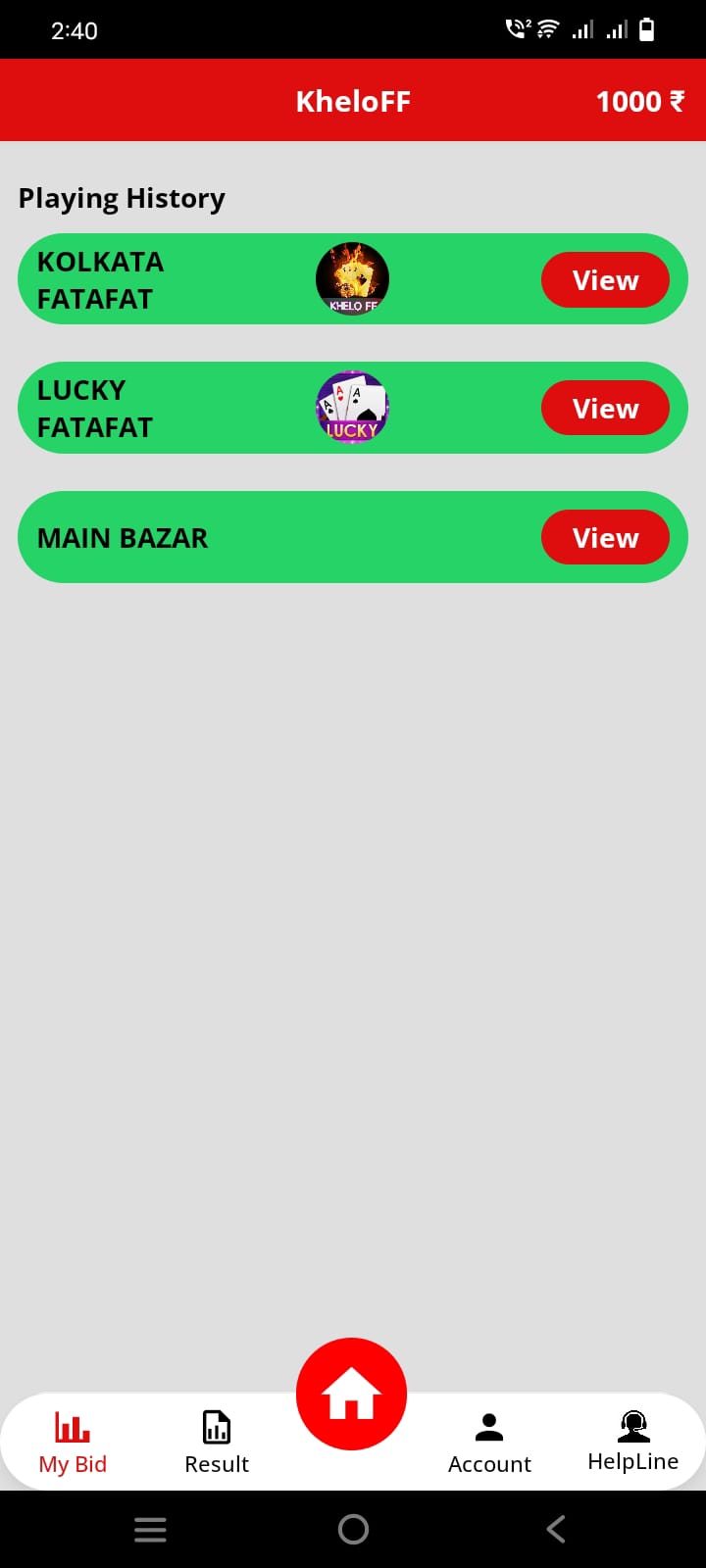
Task: Open the HelpLine tab
Action: [633, 1442]
